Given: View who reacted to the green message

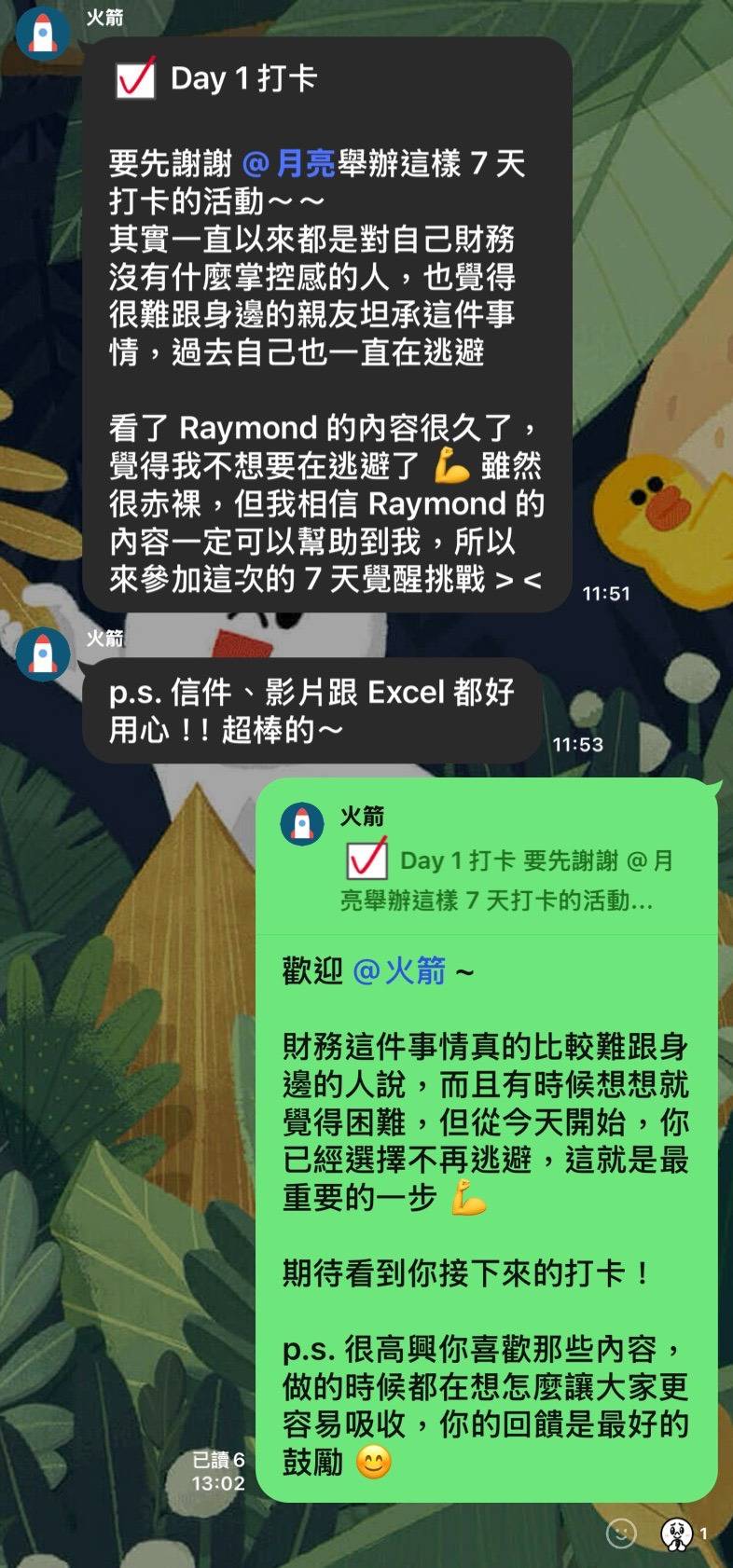Looking at the screenshot, I should (x=683, y=1533).
